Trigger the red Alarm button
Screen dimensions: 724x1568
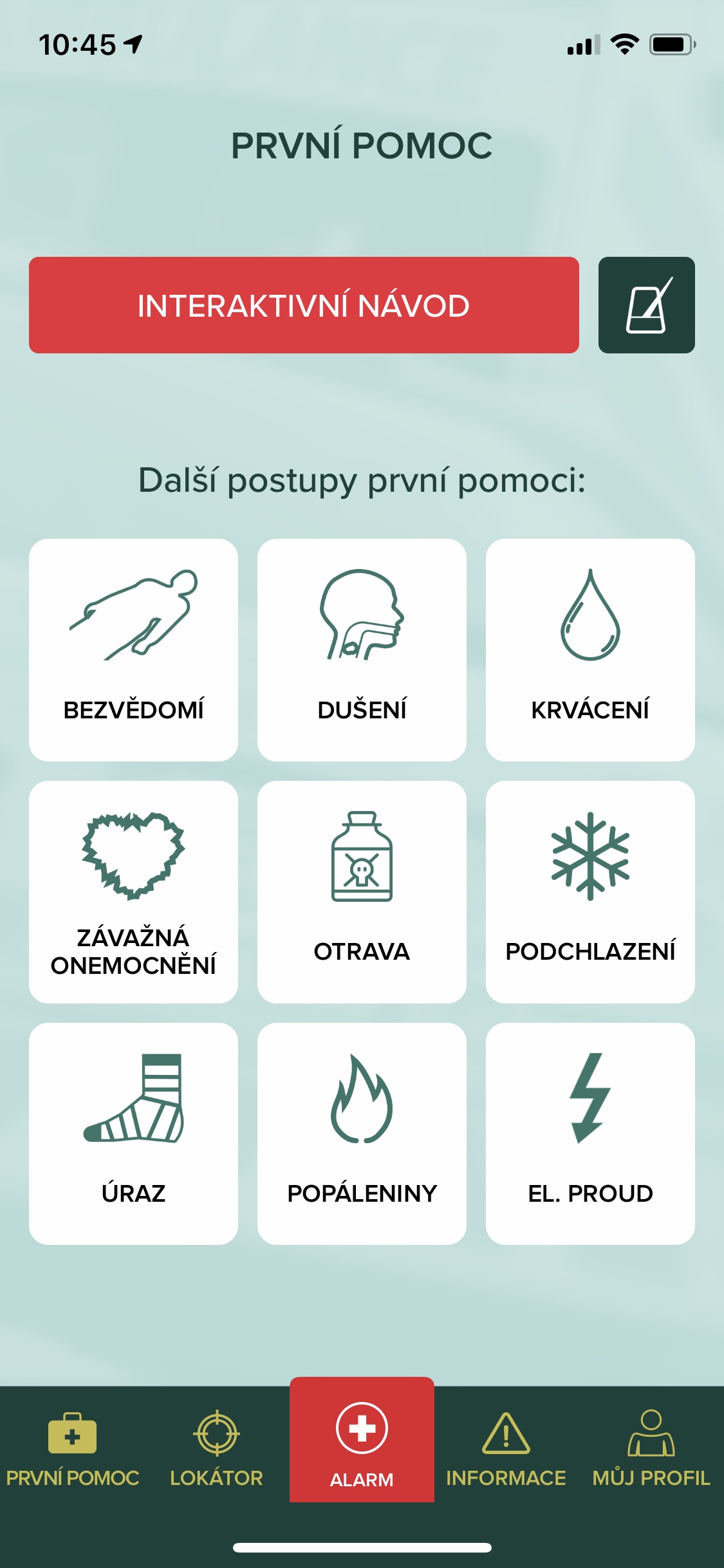pos(362,1441)
